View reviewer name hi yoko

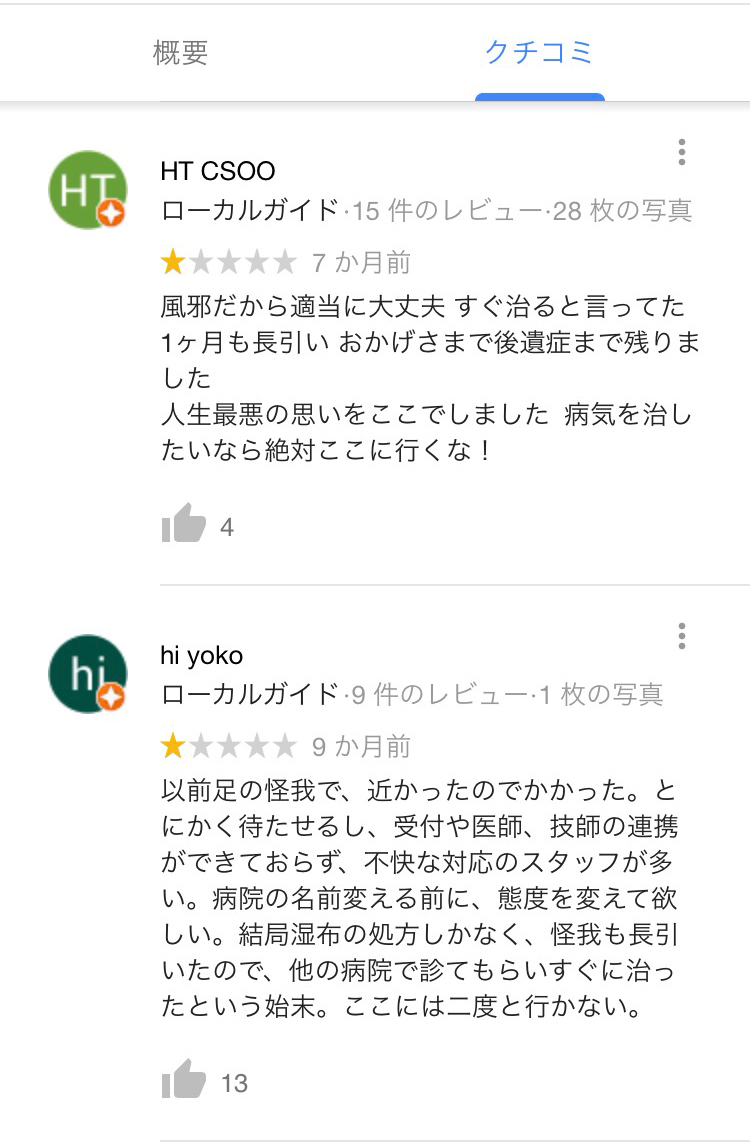tap(201, 655)
